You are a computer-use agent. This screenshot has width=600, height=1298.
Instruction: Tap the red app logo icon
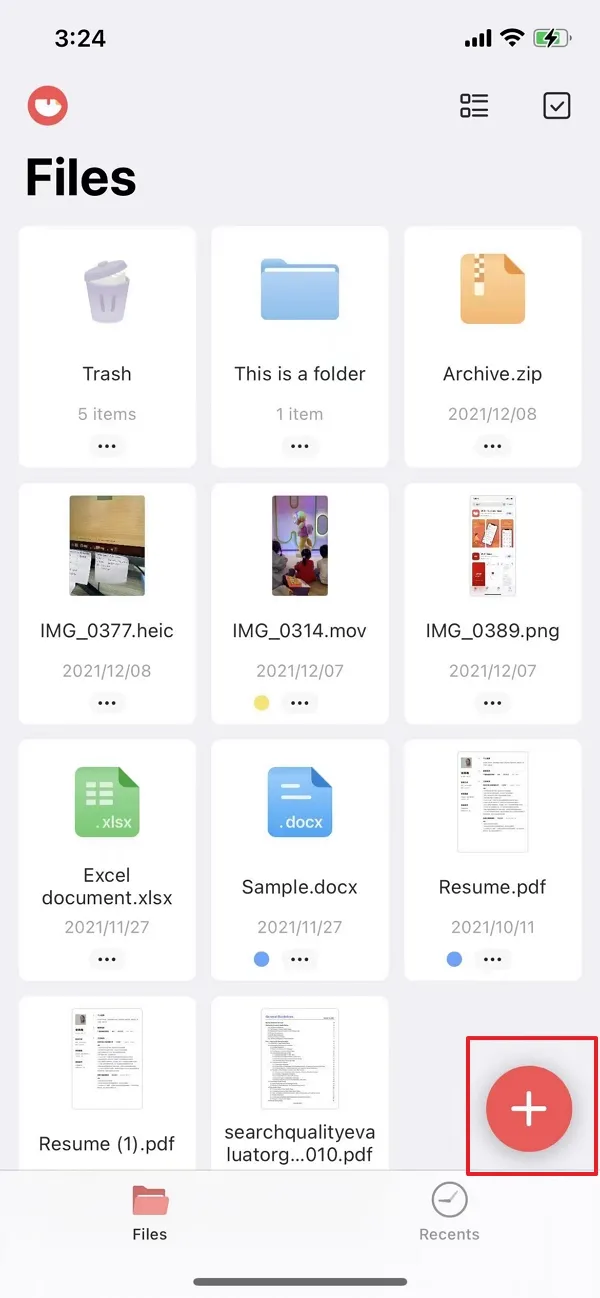[x=48, y=106]
